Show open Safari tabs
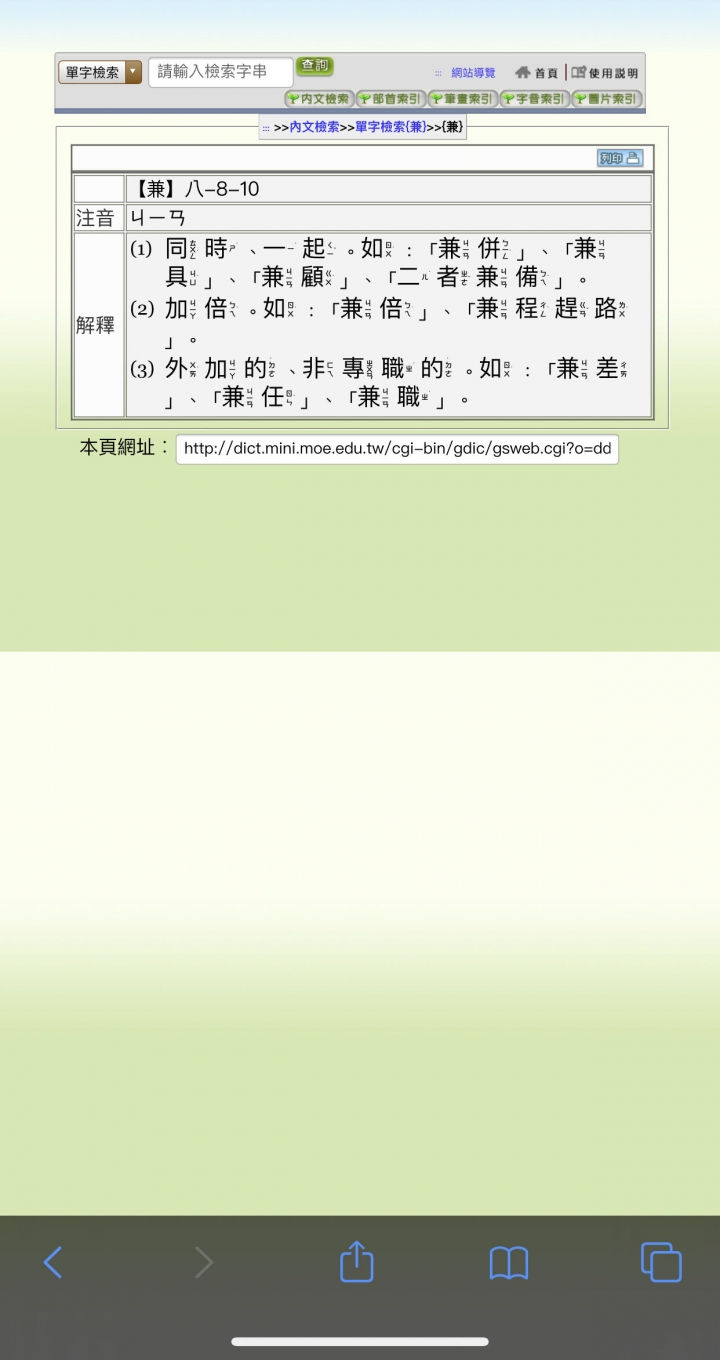This screenshot has height=1360, width=720. coord(661,1262)
